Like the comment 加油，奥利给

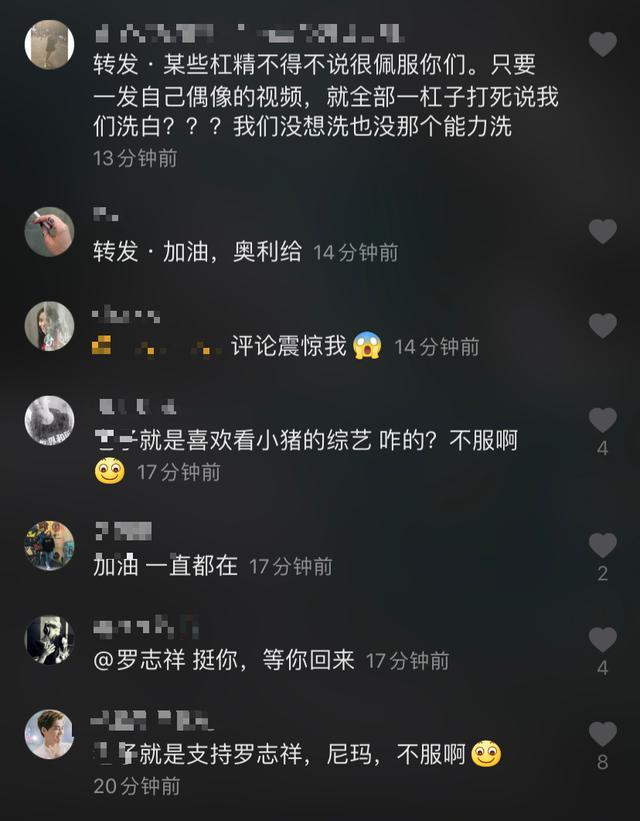602,232
